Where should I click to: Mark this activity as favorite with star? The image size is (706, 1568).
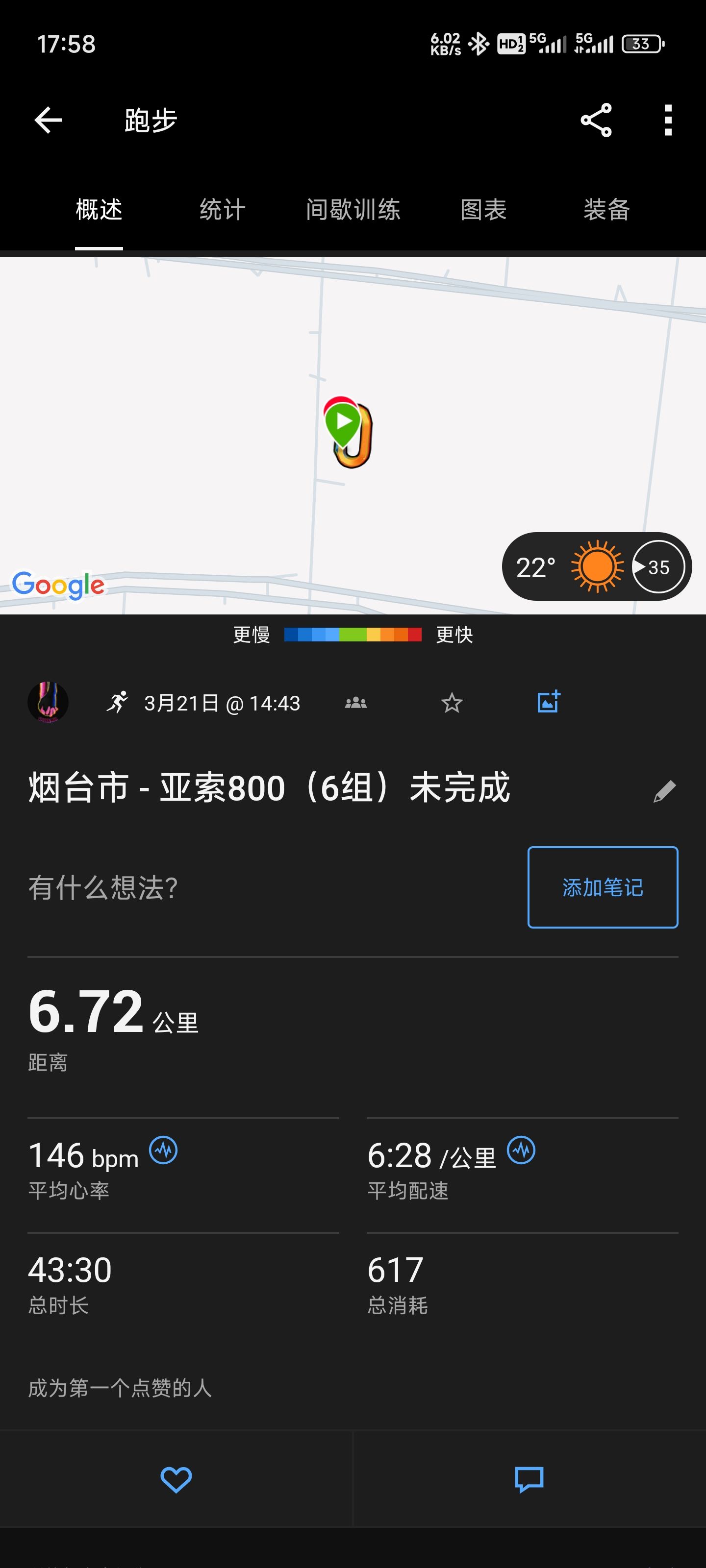(x=452, y=703)
